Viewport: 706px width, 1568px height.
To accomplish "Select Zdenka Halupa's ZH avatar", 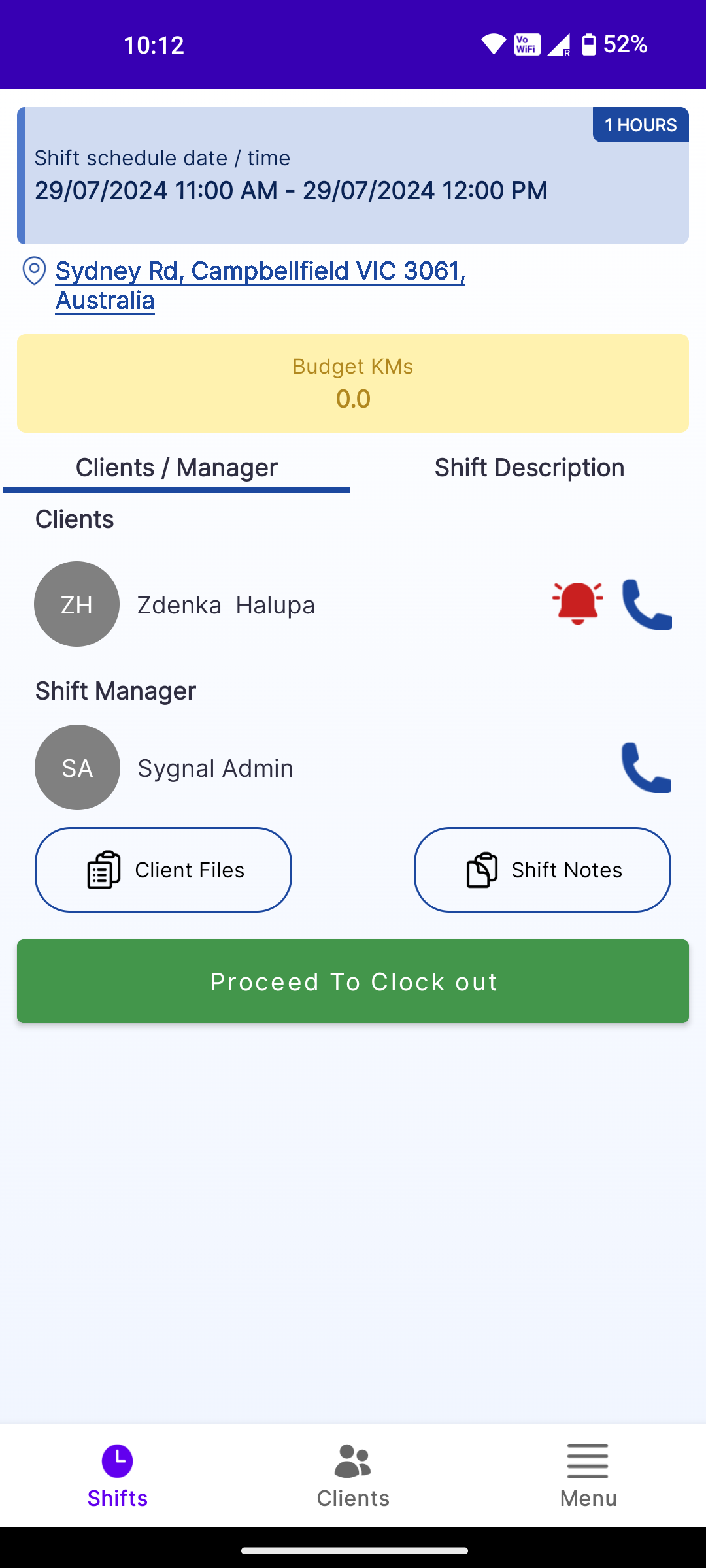I will [76, 604].
